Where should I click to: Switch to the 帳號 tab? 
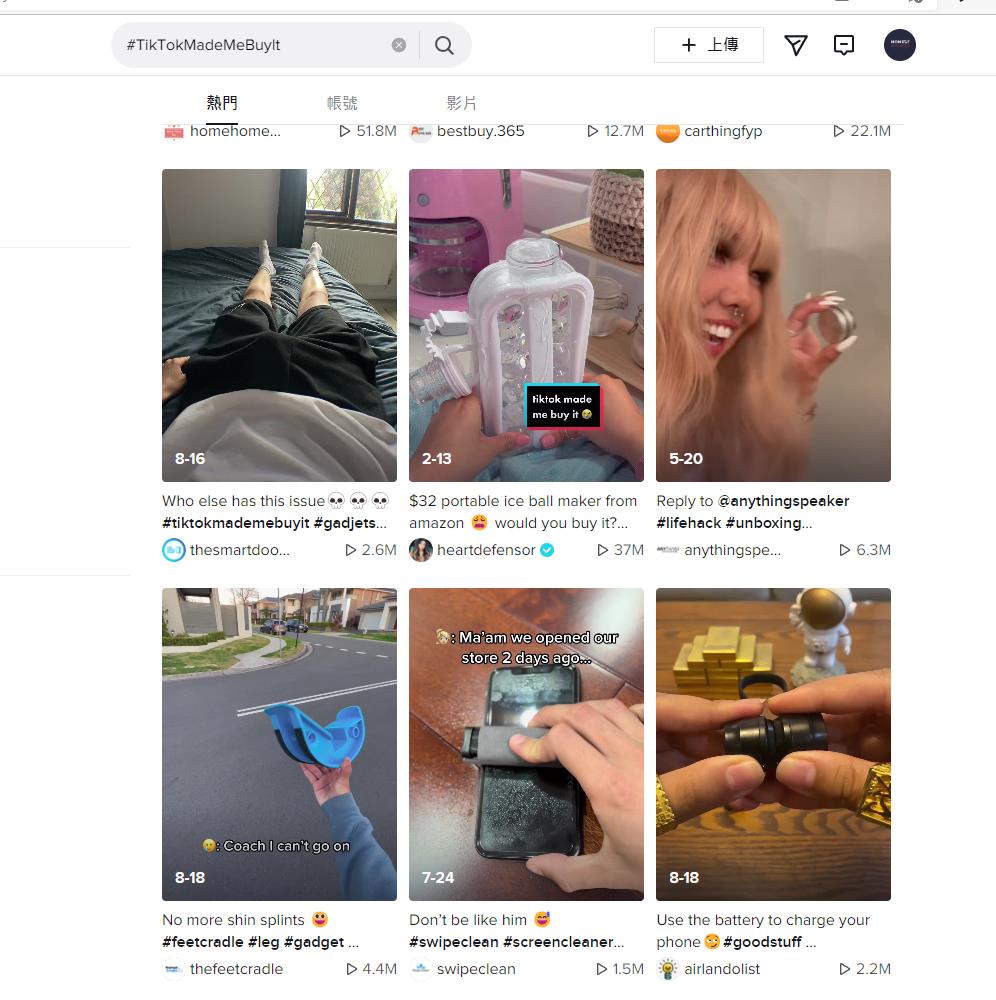coord(342,103)
